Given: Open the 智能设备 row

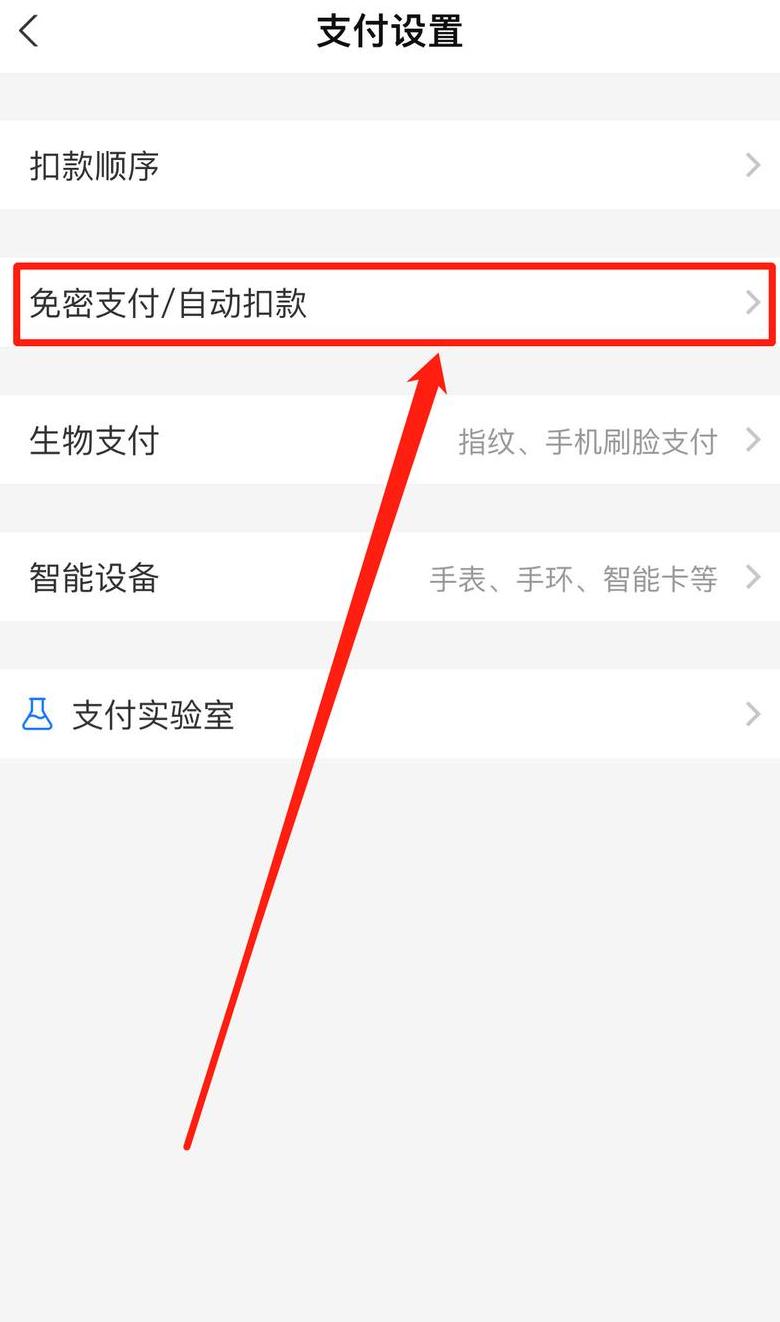Looking at the screenshot, I should click(390, 577).
